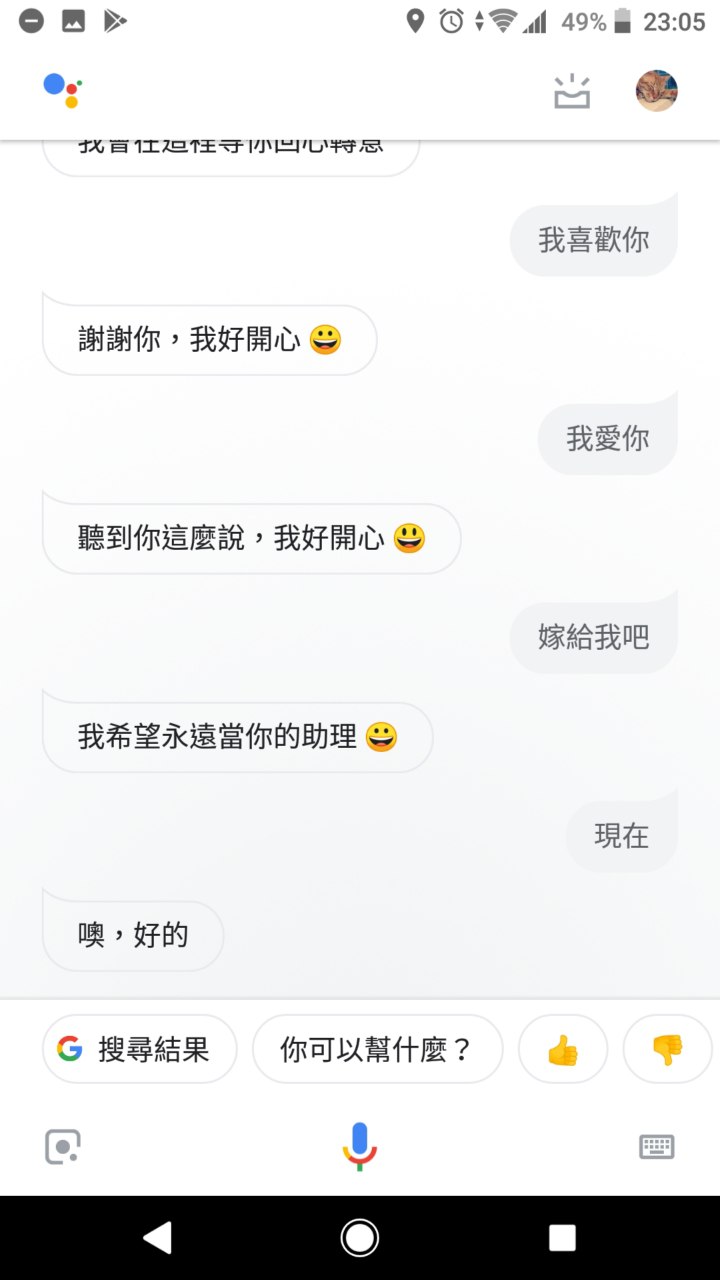Tap the Google Assistant logo
The width and height of the screenshot is (720, 1280).
[62, 91]
